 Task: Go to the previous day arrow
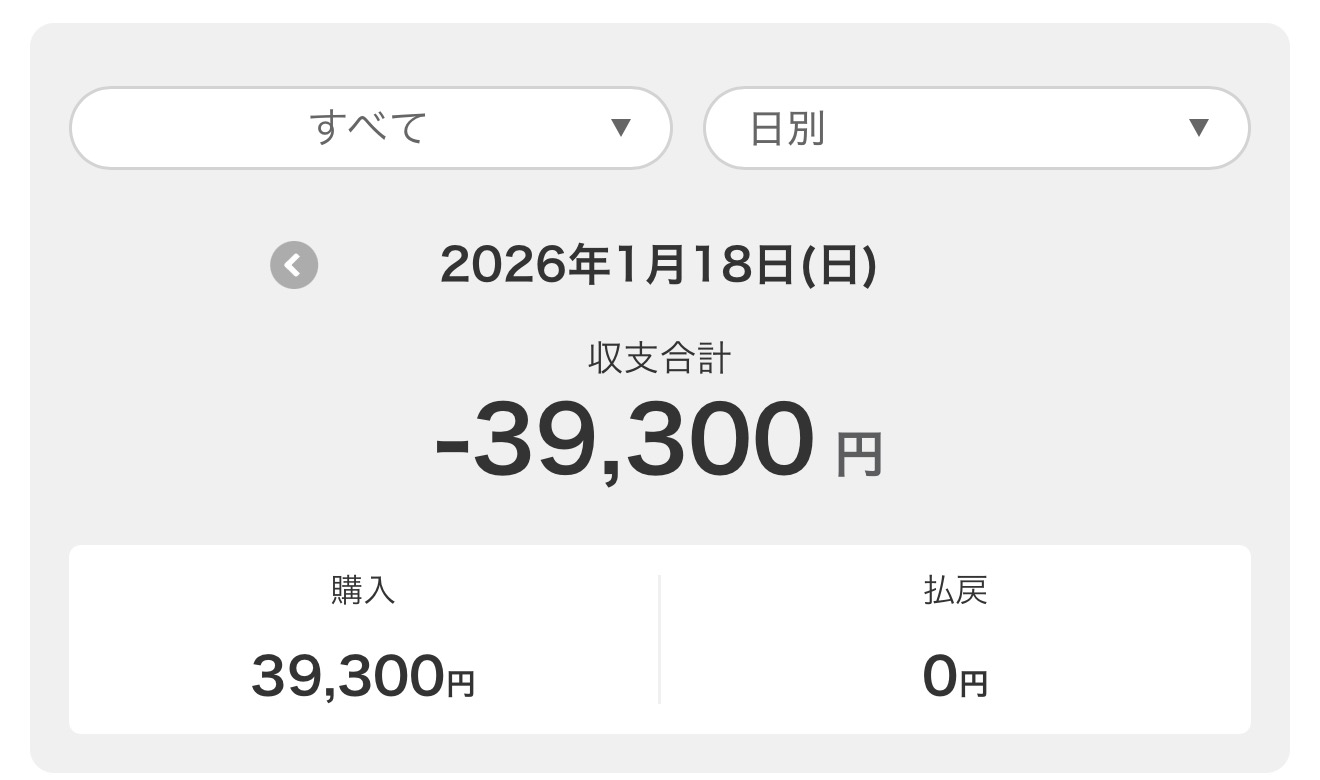pyautogui.click(x=294, y=266)
